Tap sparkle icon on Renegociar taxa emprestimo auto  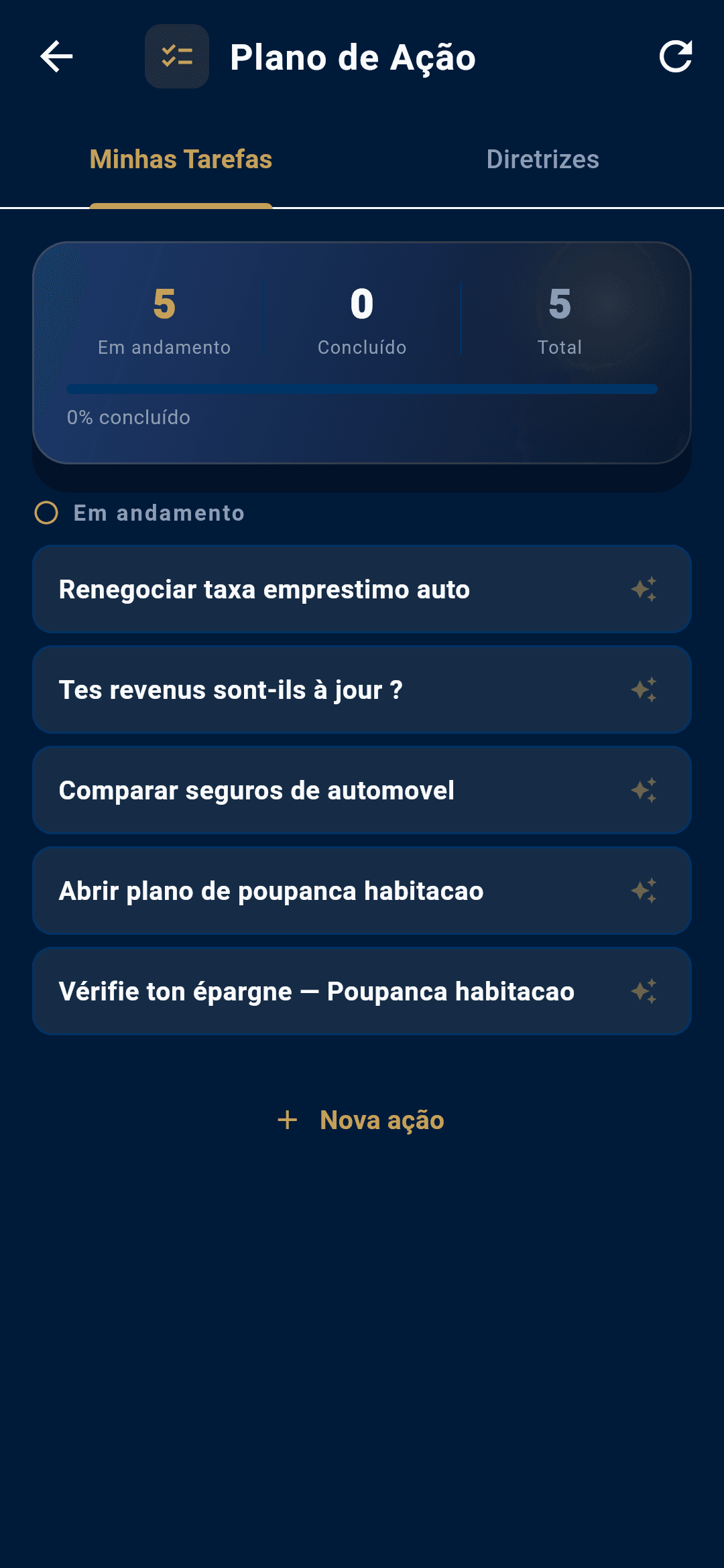(644, 589)
